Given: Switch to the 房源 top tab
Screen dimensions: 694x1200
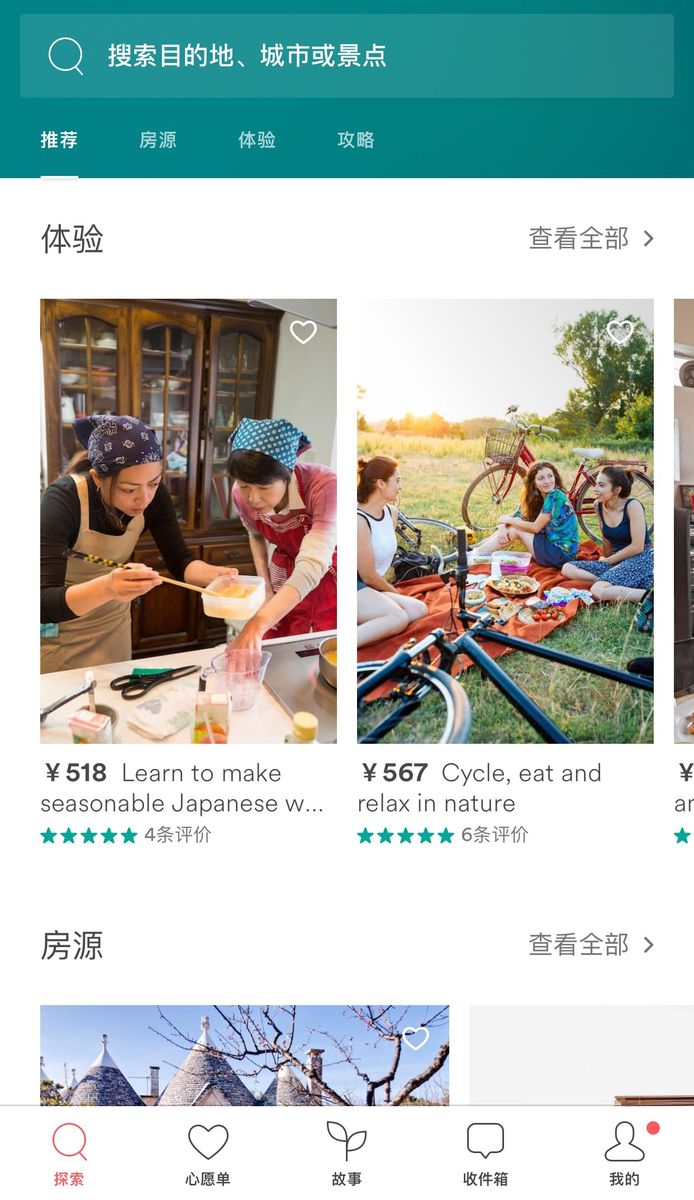Looking at the screenshot, I should click(158, 140).
